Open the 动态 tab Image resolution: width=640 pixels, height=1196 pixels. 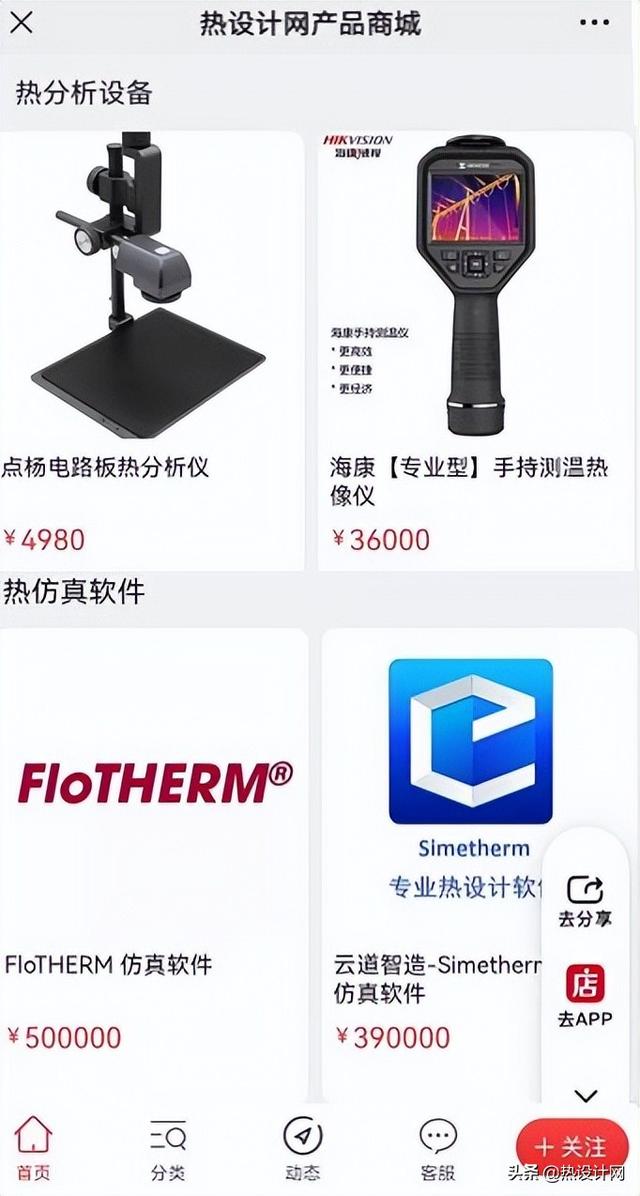coord(302,1150)
